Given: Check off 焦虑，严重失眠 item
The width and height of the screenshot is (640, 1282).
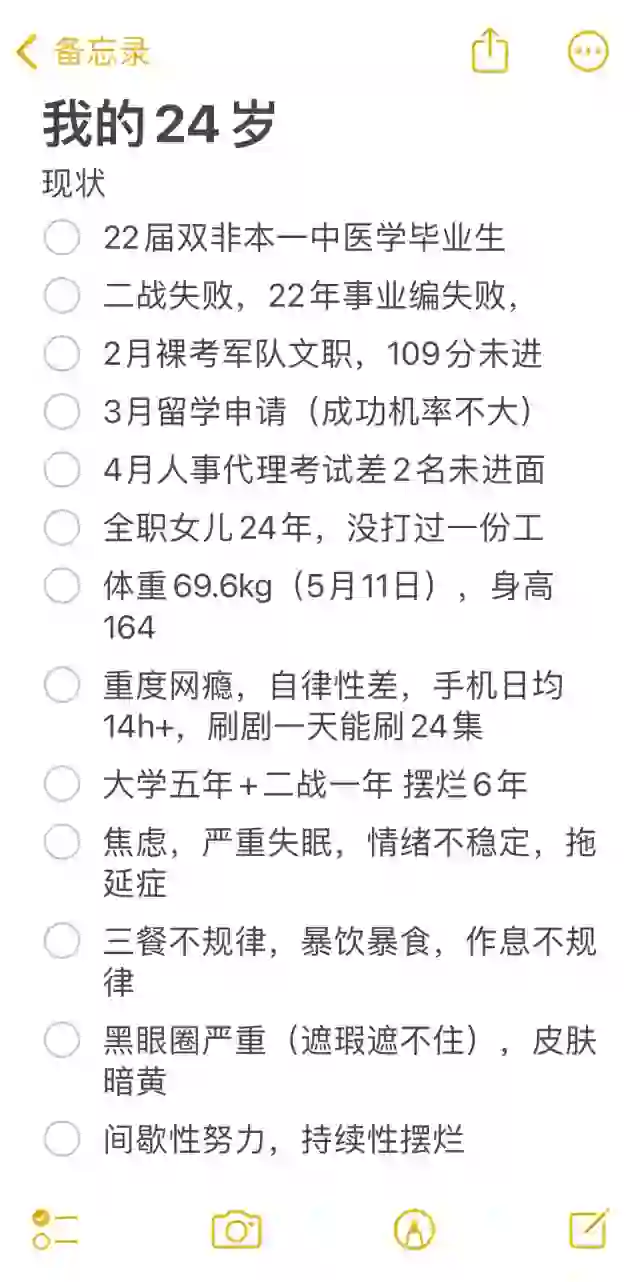Looking at the screenshot, I should 62,842.
